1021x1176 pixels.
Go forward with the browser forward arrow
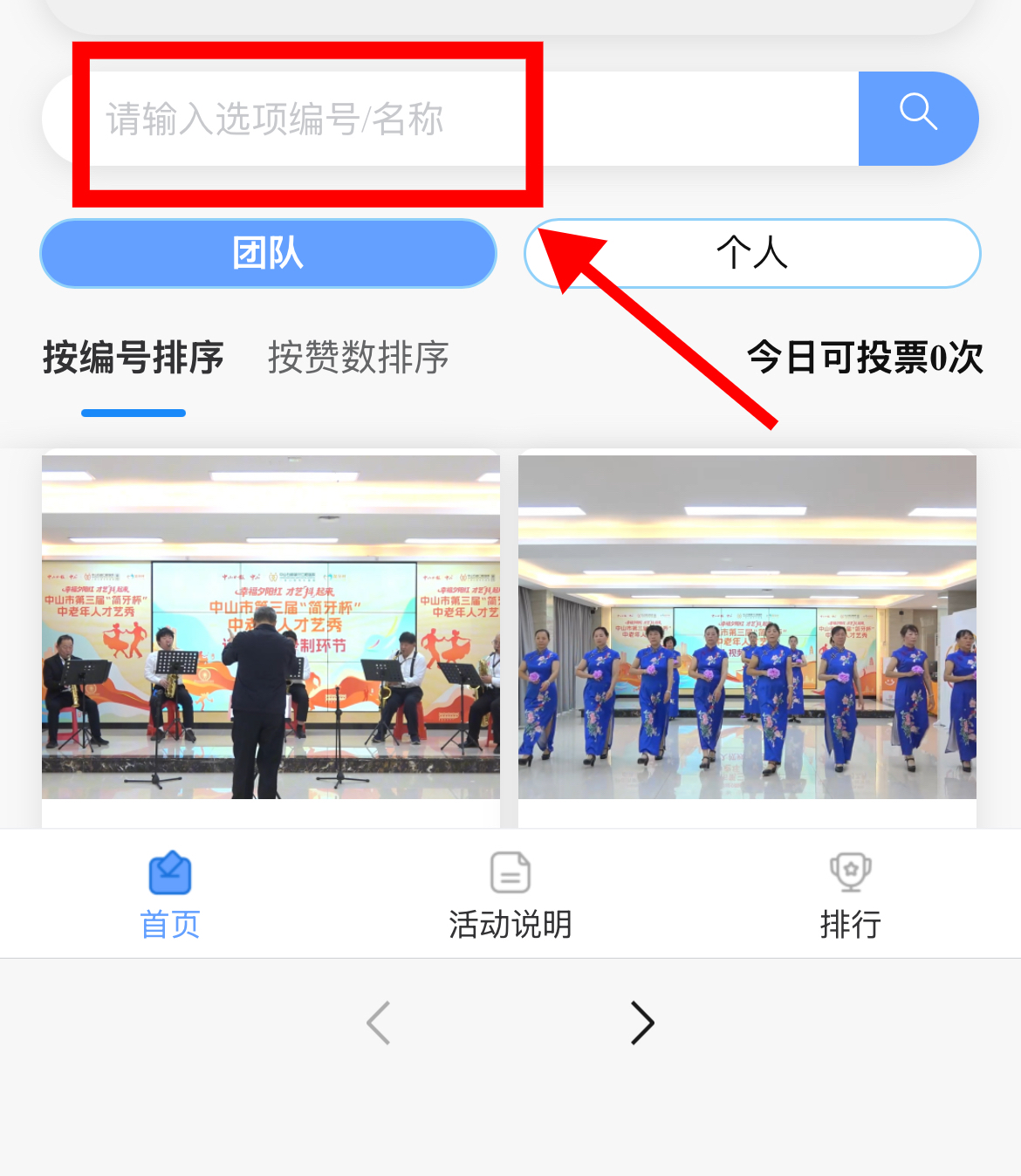pyautogui.click(x=642, y=1023)
